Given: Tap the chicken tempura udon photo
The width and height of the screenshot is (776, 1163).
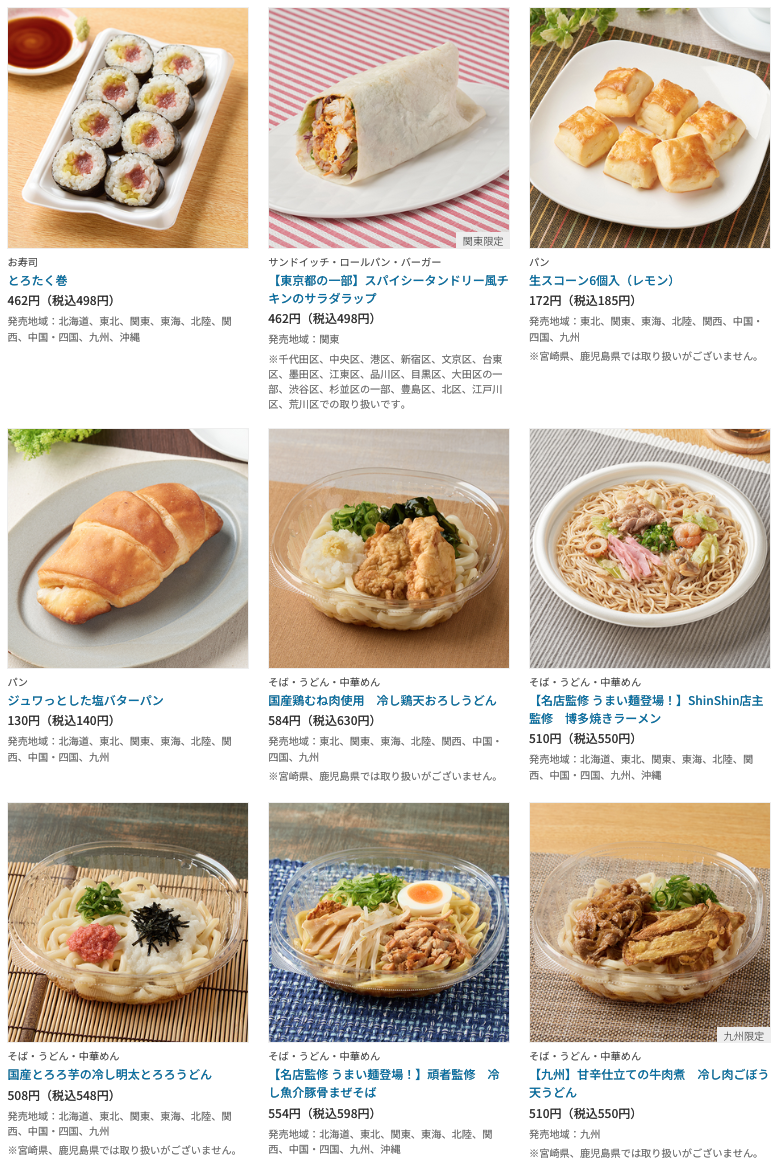Looking at the screenshot, I should click(x=388, y=548).
